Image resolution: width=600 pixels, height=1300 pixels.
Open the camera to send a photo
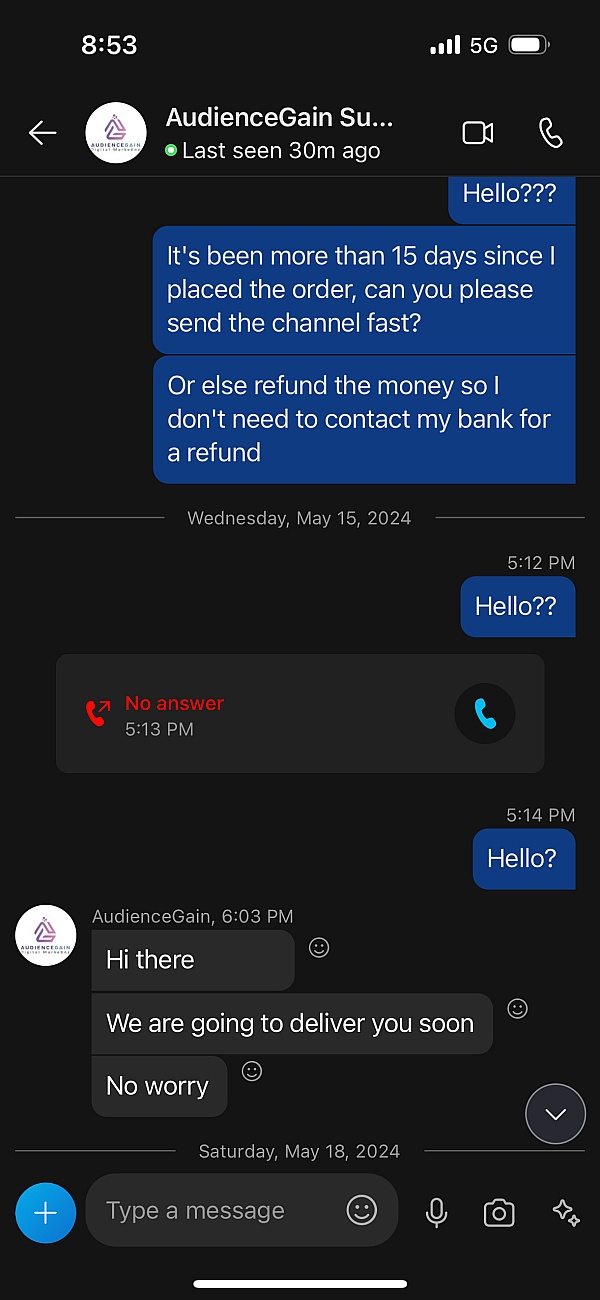[x=498, y=1213]
